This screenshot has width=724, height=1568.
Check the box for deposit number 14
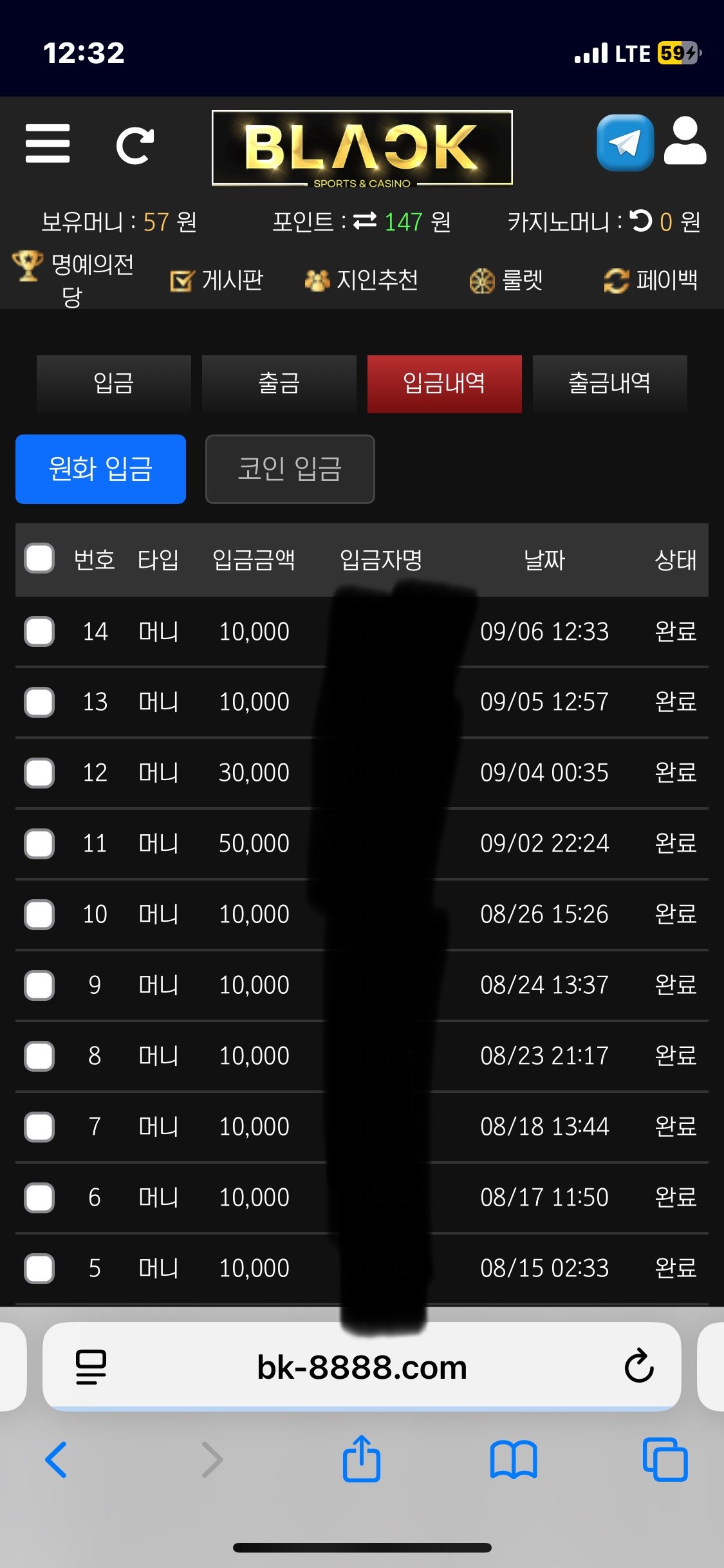tap(39, 631)
